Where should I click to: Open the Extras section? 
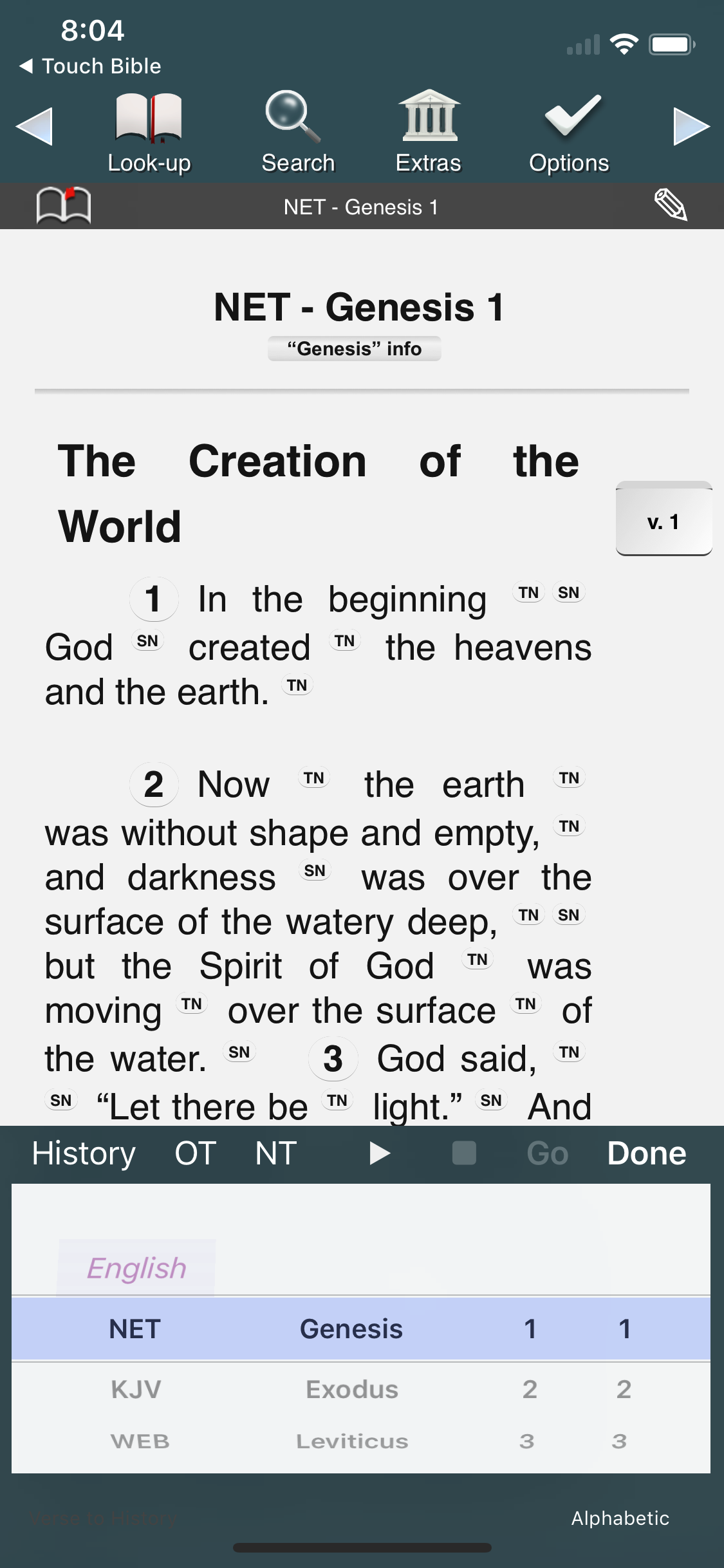click(429, 133)
